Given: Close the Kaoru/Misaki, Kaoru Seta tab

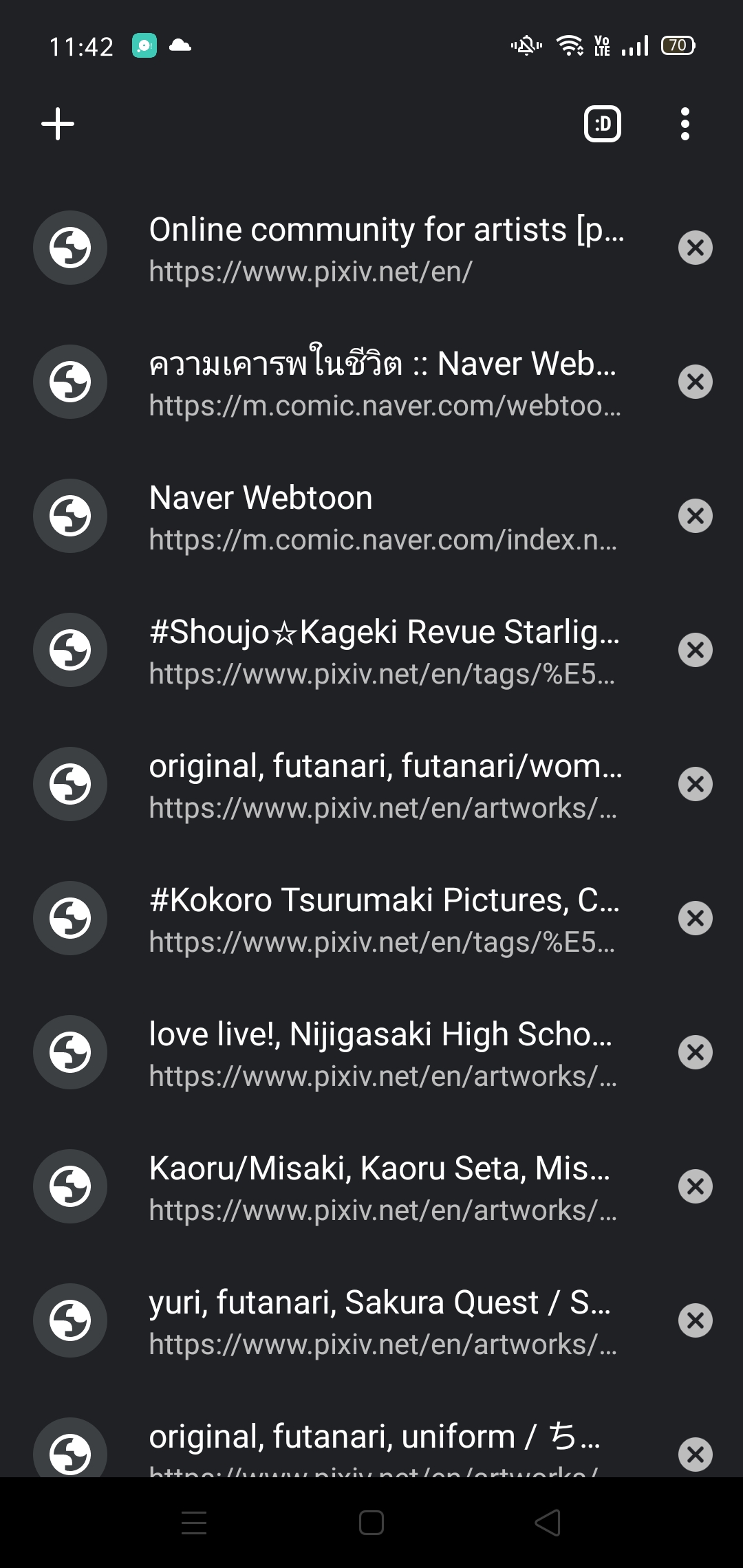Looking at the screenshot, I should [696, 1186].
